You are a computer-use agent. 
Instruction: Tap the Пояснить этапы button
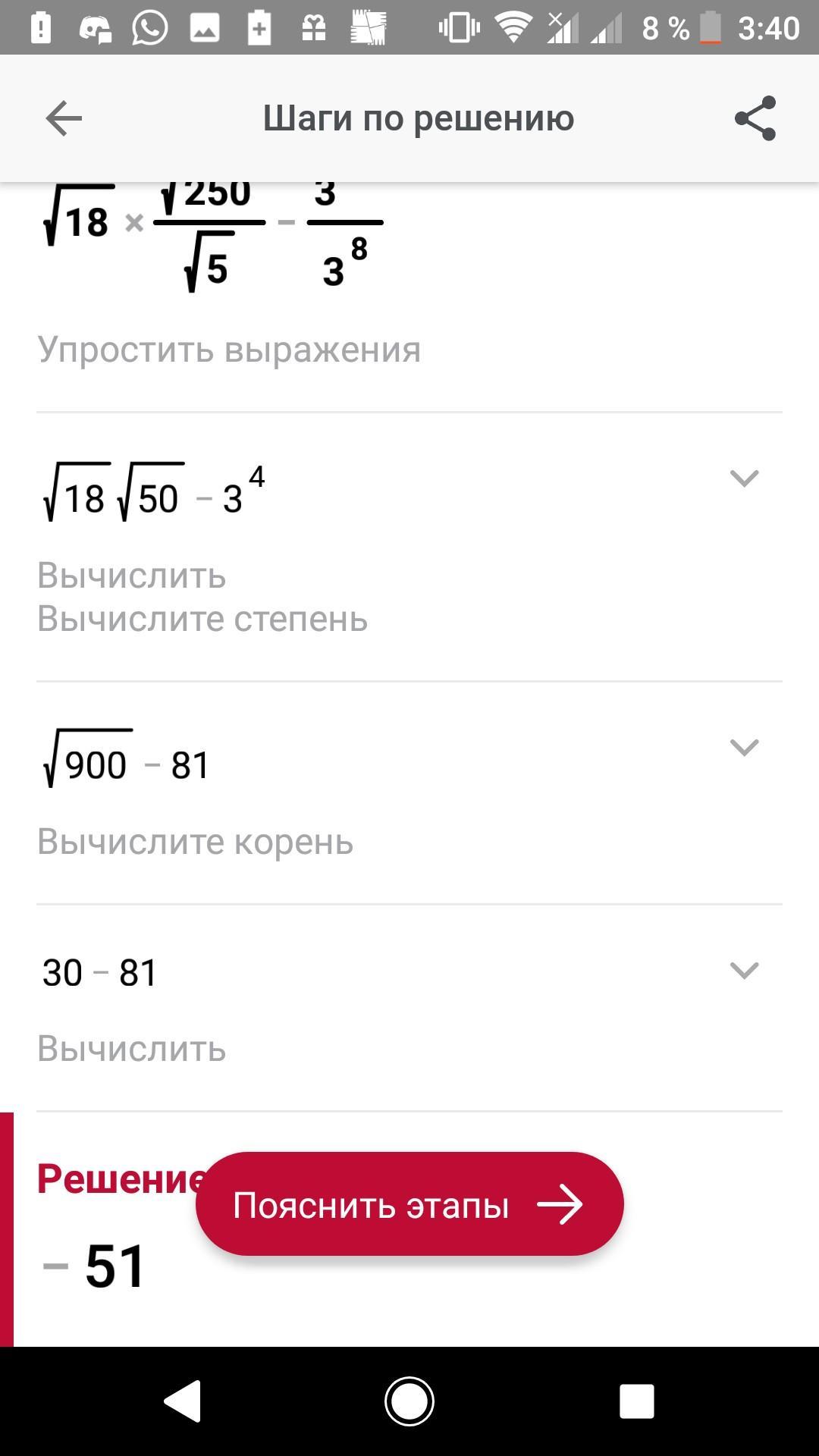409,1204
